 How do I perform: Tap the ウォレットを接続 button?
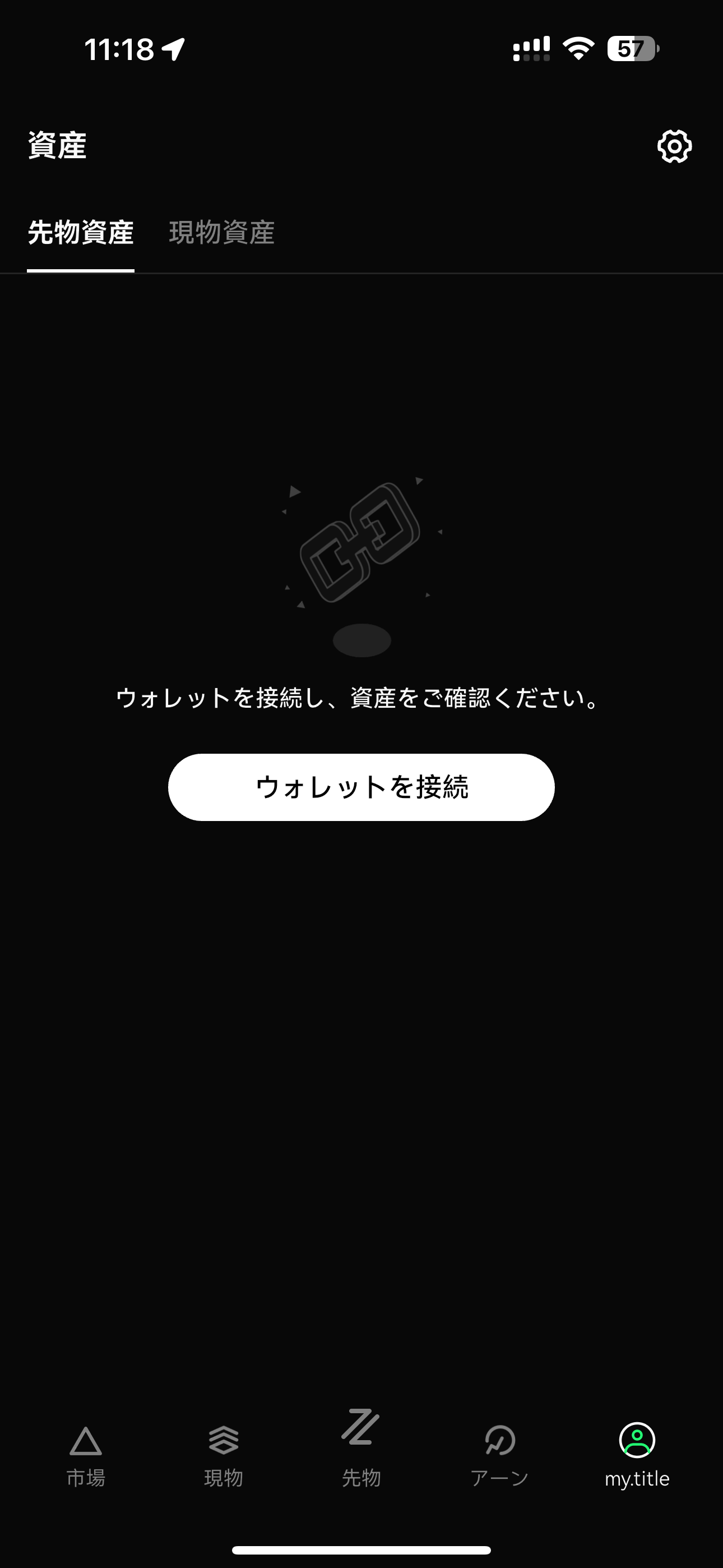[361, 787]
